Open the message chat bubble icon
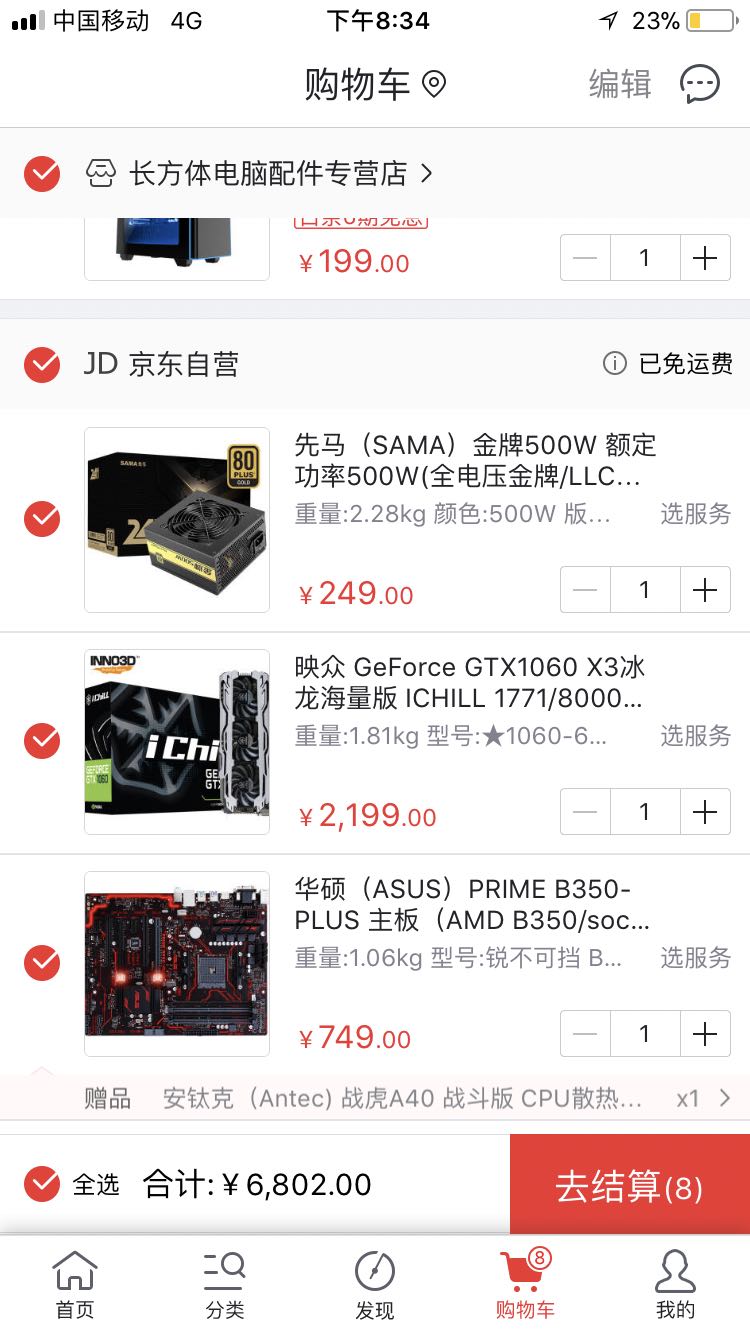This screenshot has height=1334, width=750. point(699,85)
